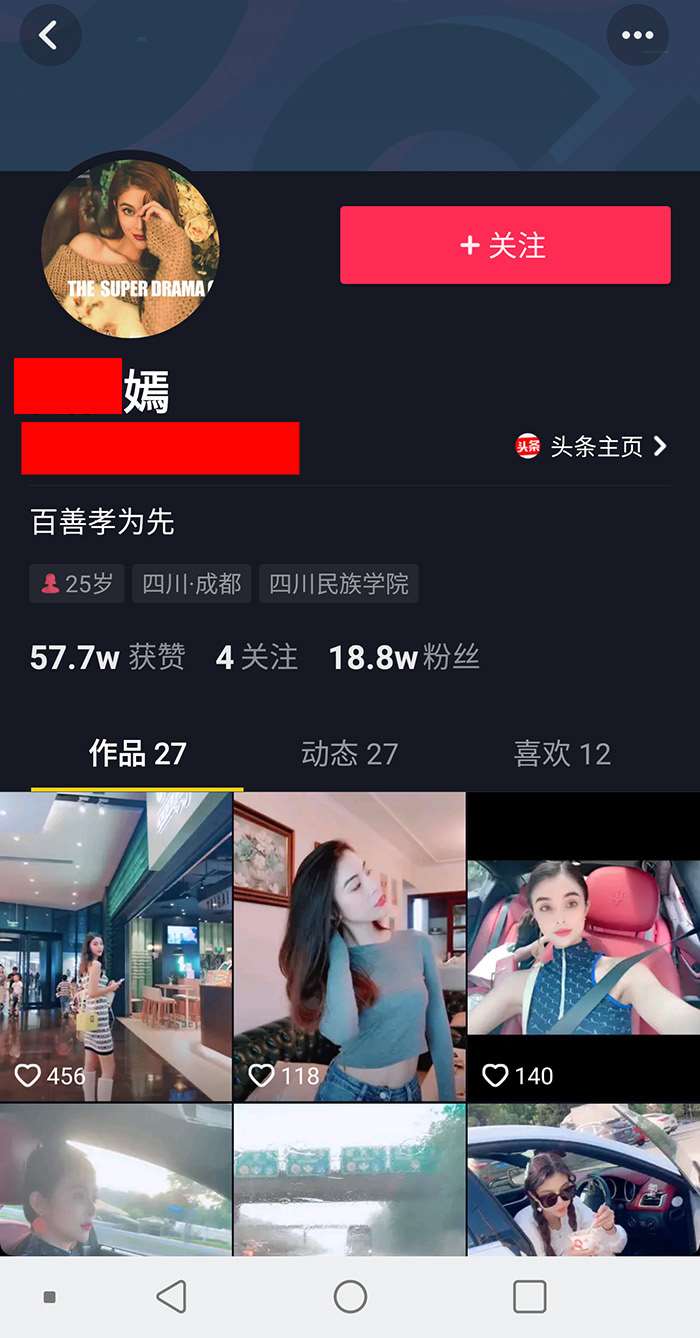Viewport: 700px width, 1338px height.
Task: Open the recent apps square button
Action: point(529,1297)
